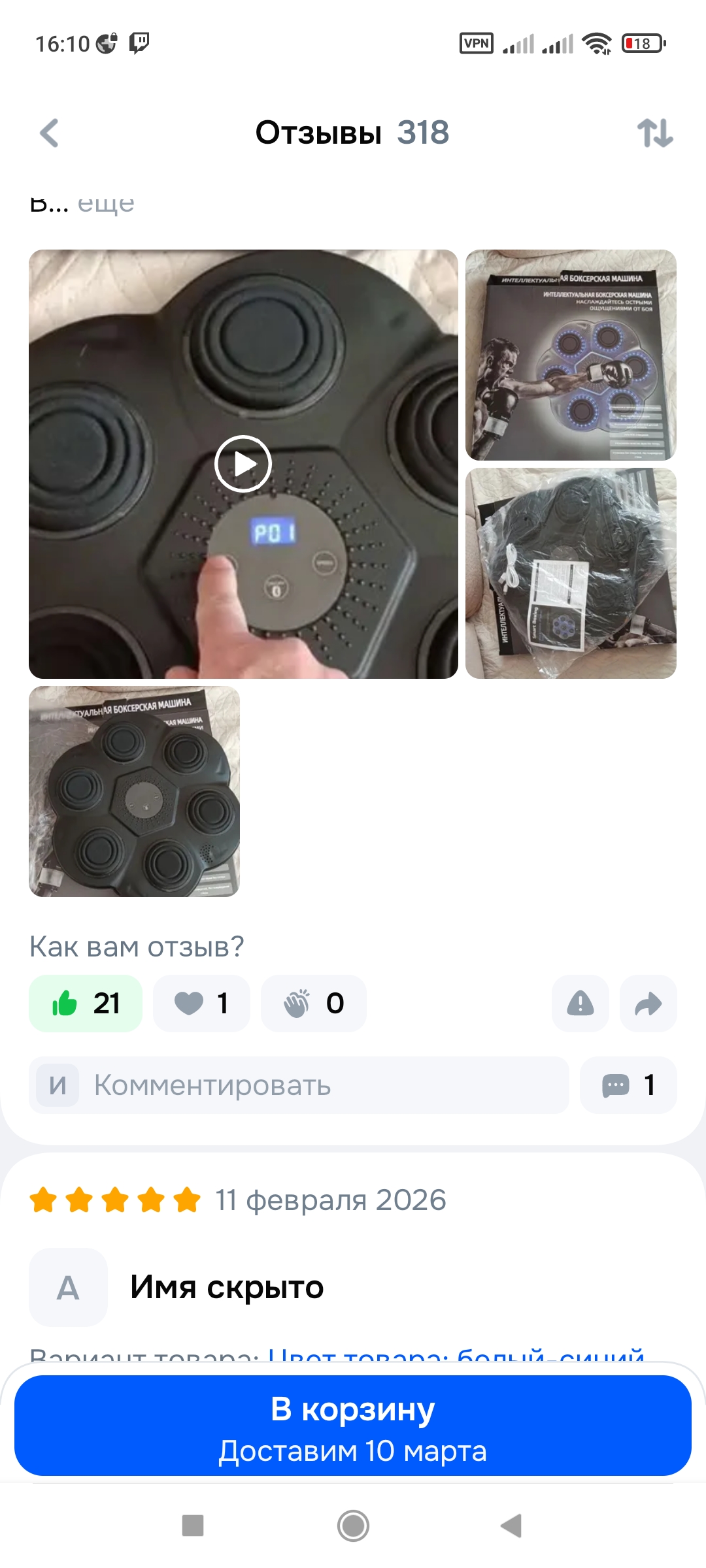Play the review video of the boxing machine
This screenshot has width=706, height=1568.
point(243,464)
